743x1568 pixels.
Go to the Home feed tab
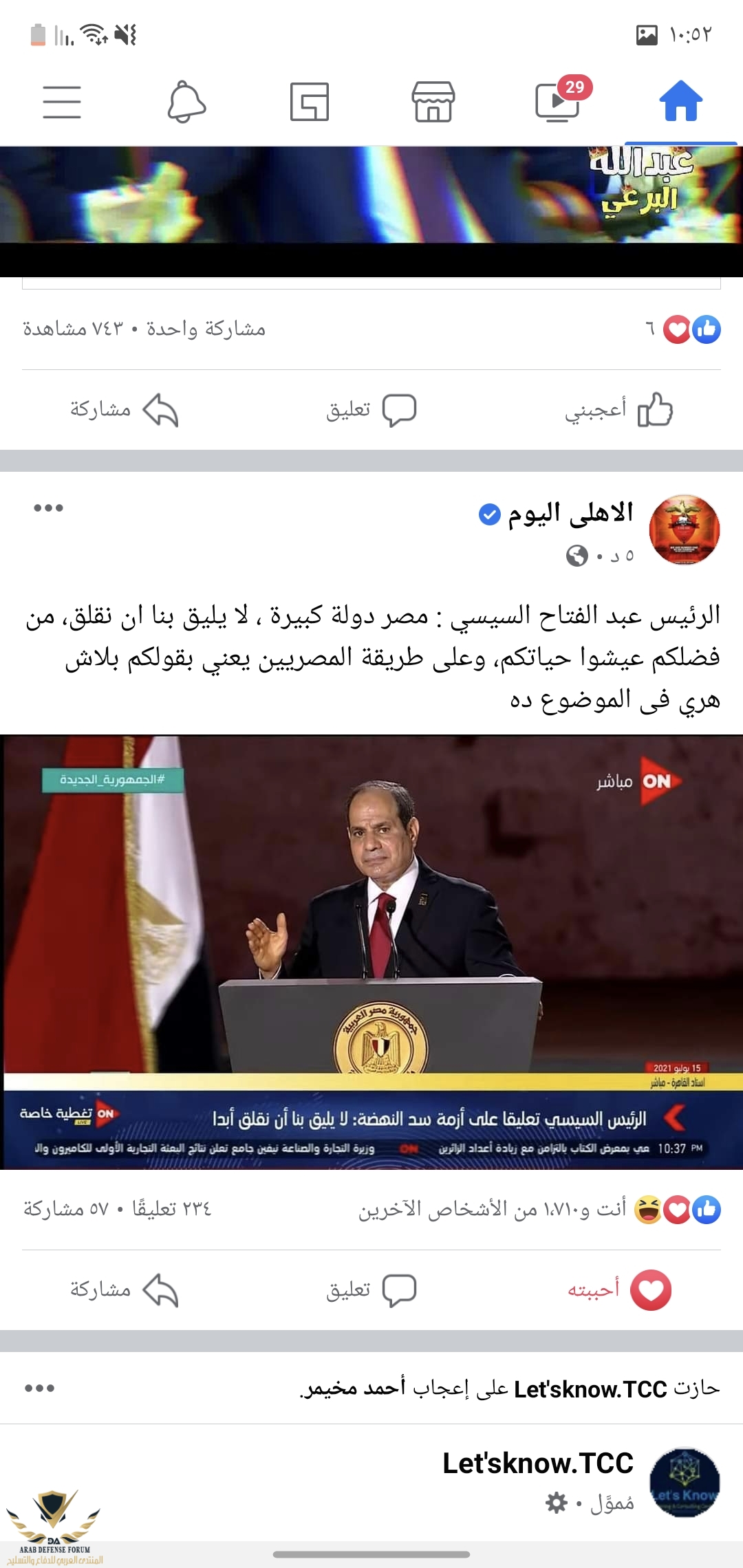(x=680, y=102)
